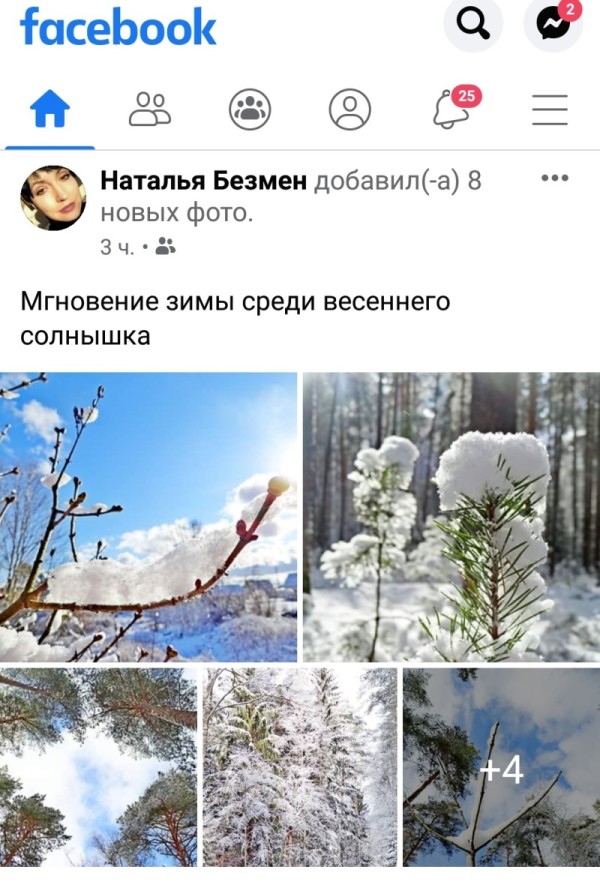This screenshot has height=888, width=600.
Task: Open the Profile tab
Action: tap(350, 109)
